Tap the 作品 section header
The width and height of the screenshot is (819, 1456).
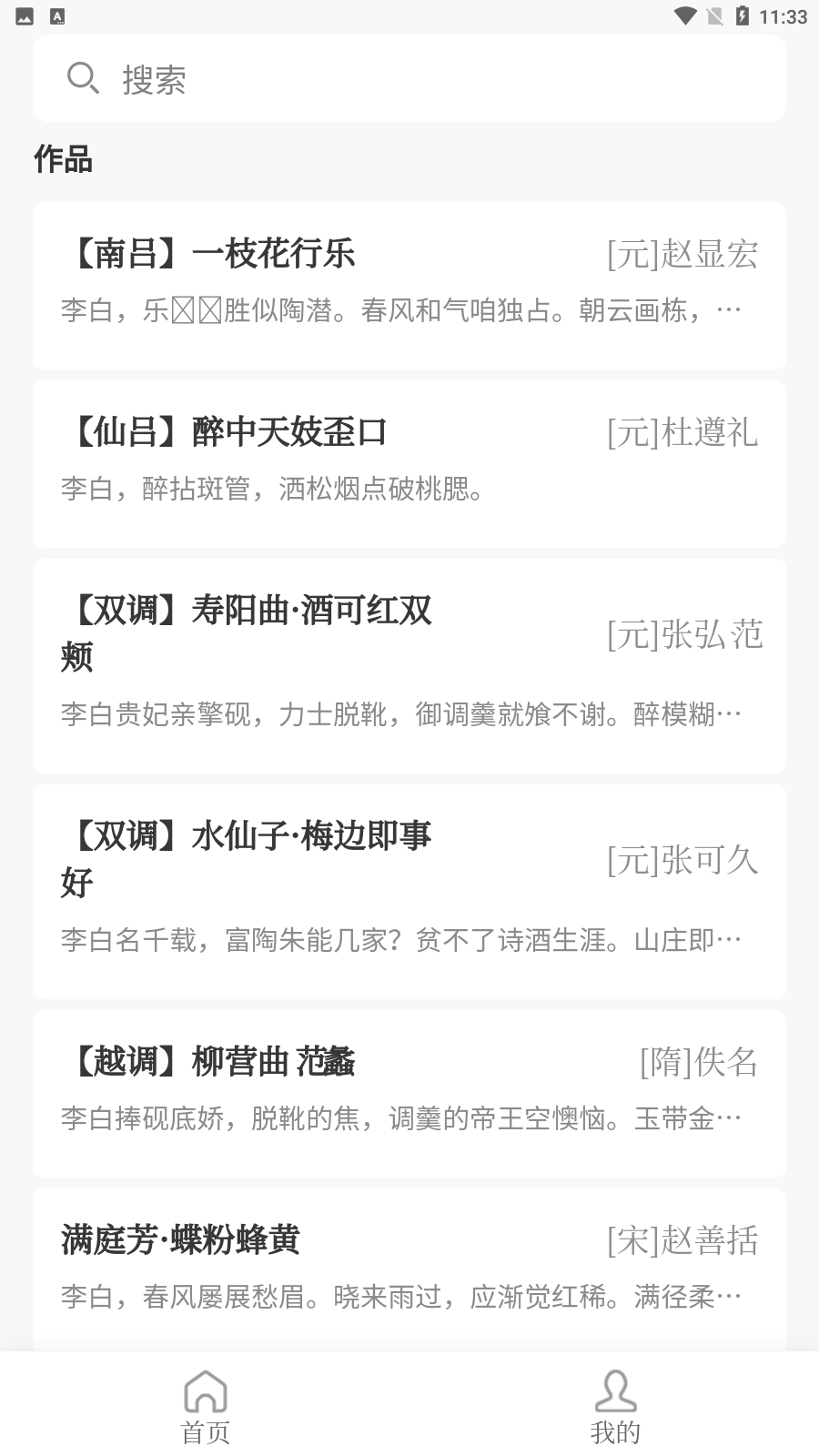(x=65, y=160)
